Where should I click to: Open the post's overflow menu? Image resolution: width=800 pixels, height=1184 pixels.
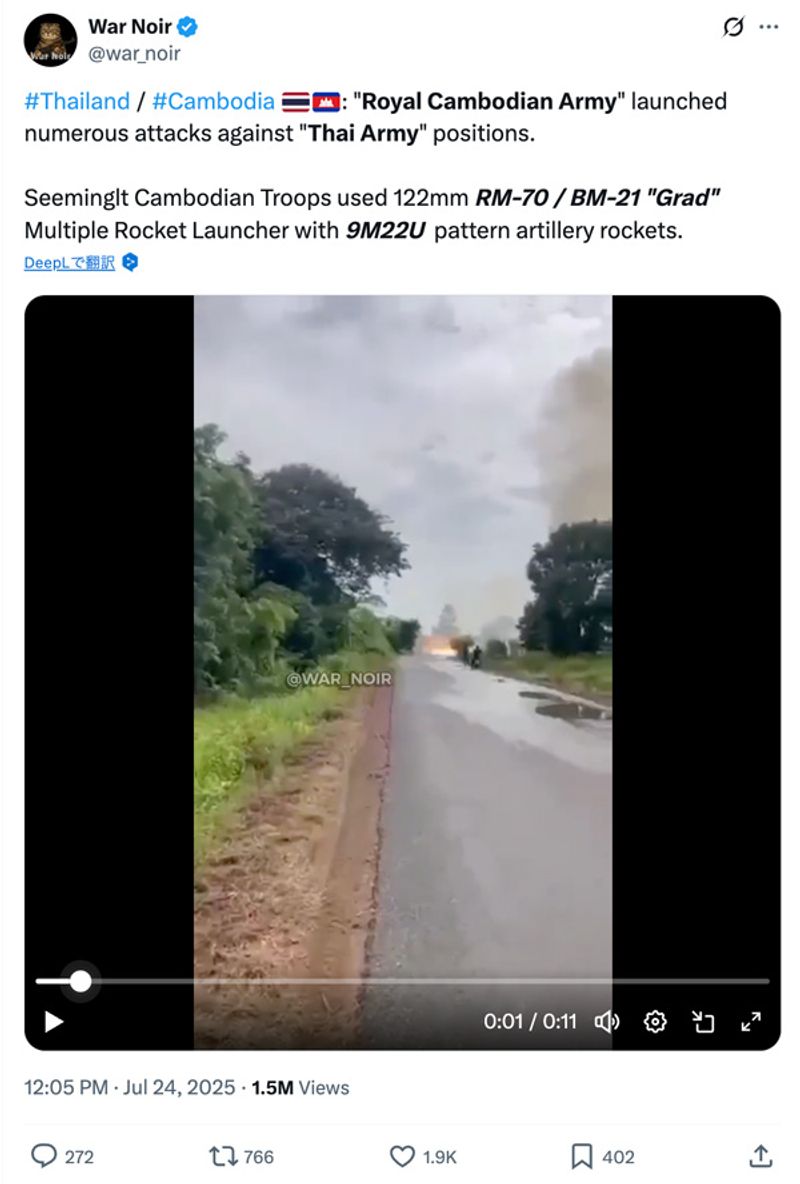pyautogui.click(x=768, y=27)
